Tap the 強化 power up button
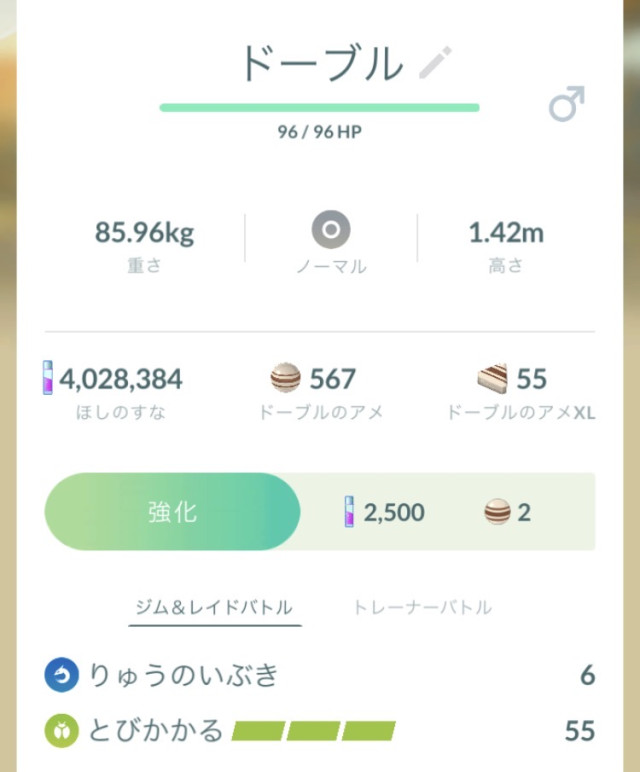 click(172, 512)
